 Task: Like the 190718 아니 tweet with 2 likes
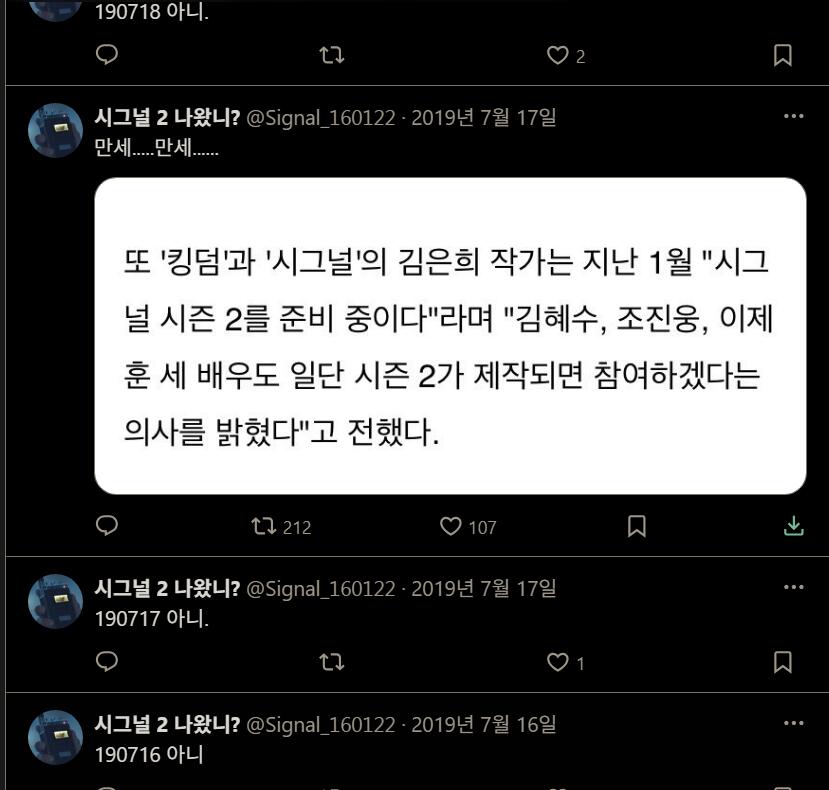tap(558, 55)
